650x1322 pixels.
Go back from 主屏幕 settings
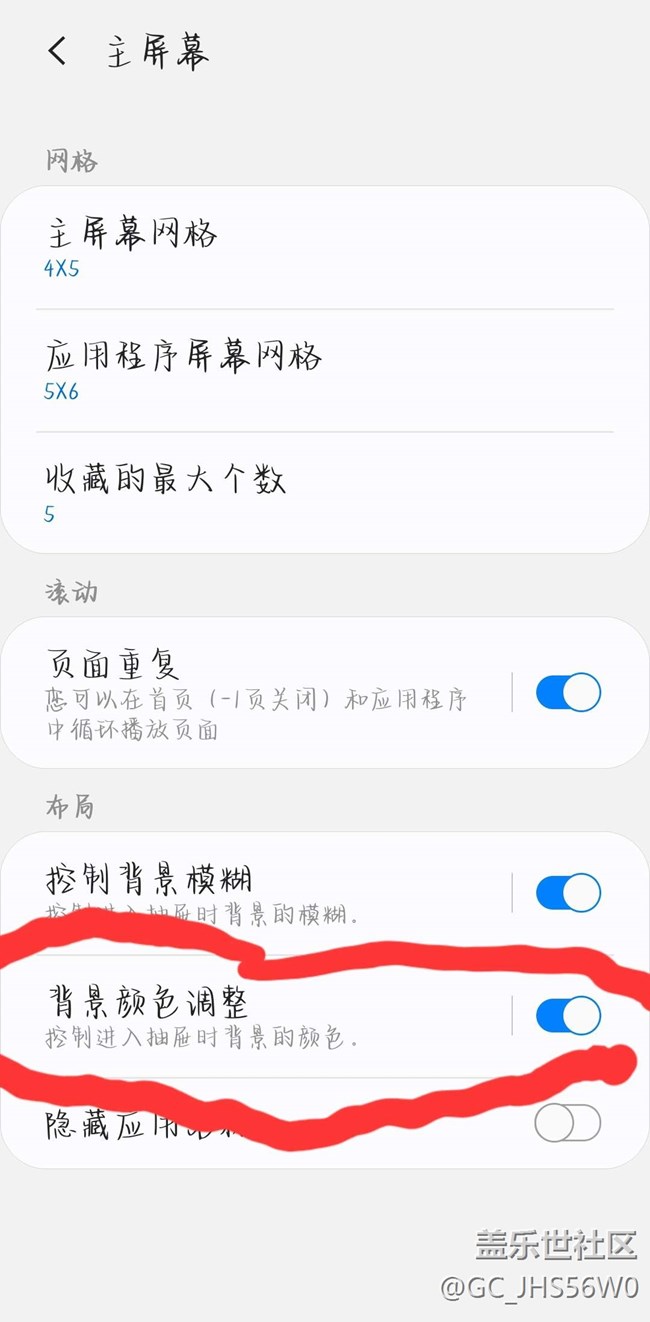point(58,52)
